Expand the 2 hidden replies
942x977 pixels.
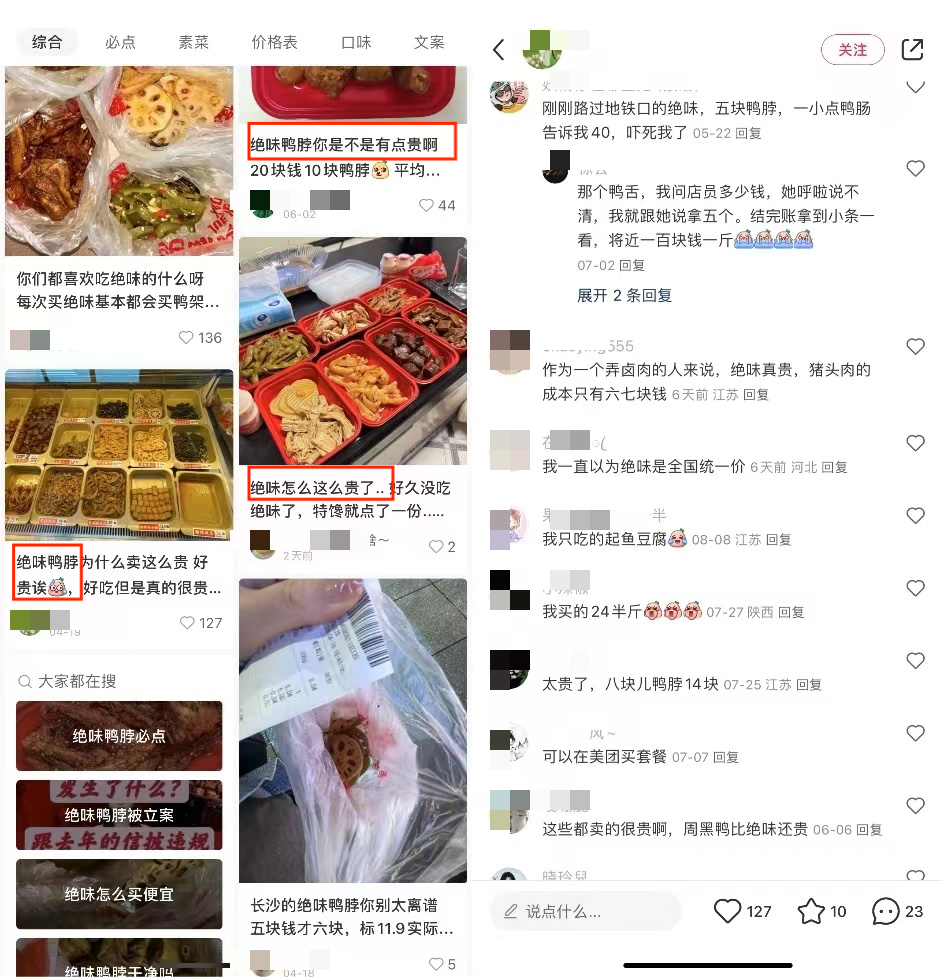click(624, 296)
